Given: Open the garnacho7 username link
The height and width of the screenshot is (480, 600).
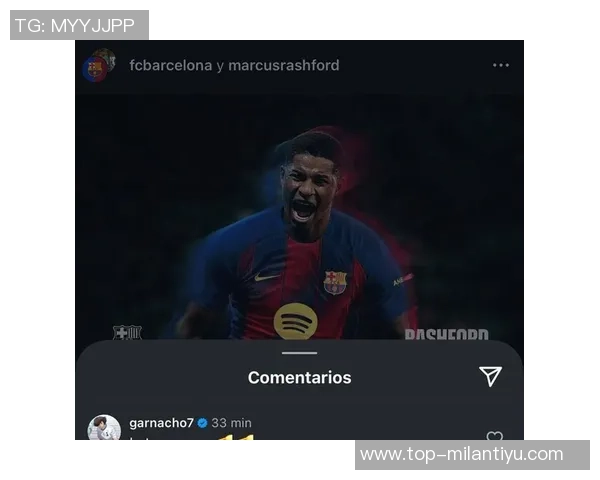Looking at the screenshot, I should (x=161, y=423).
